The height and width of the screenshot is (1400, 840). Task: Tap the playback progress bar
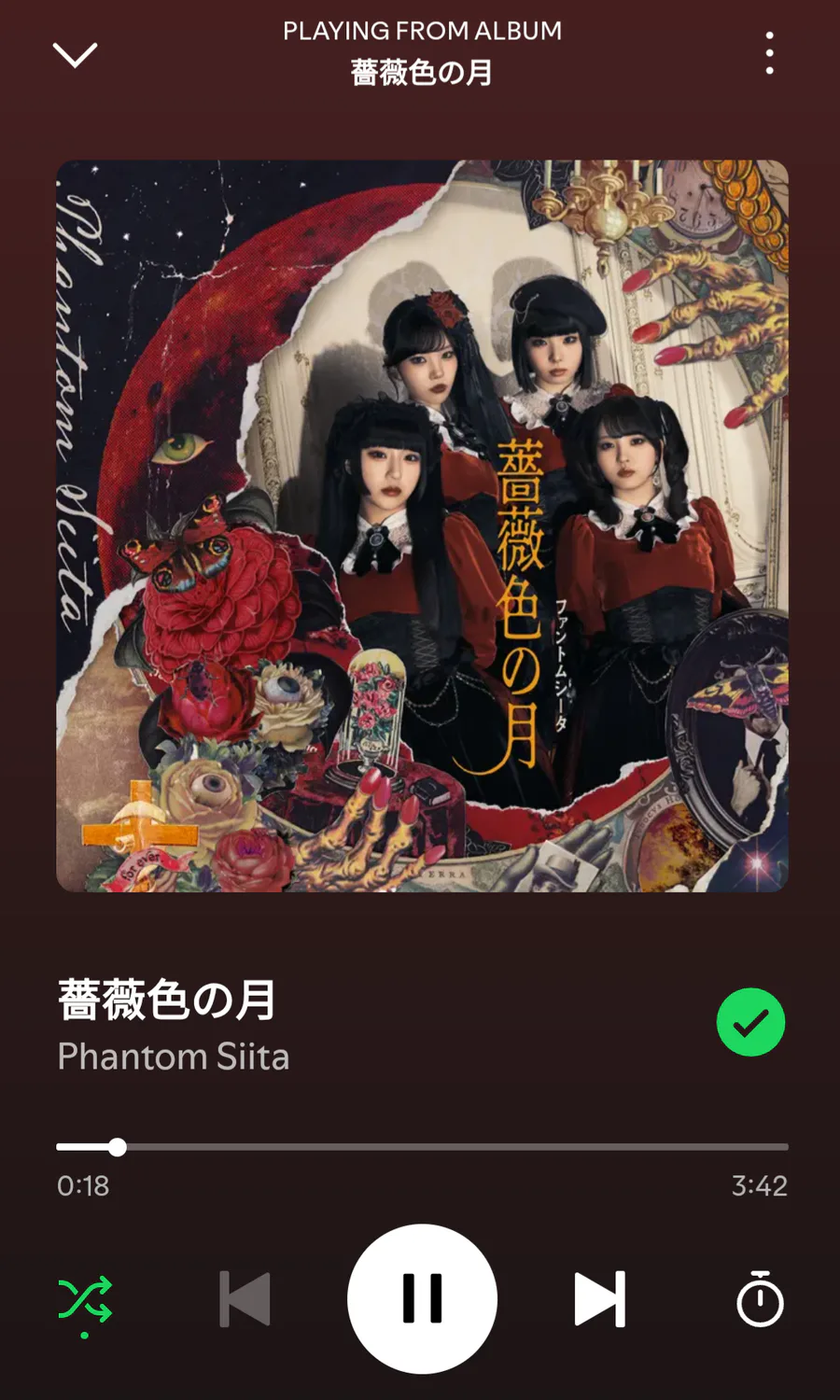click(x=422, y=1146)
